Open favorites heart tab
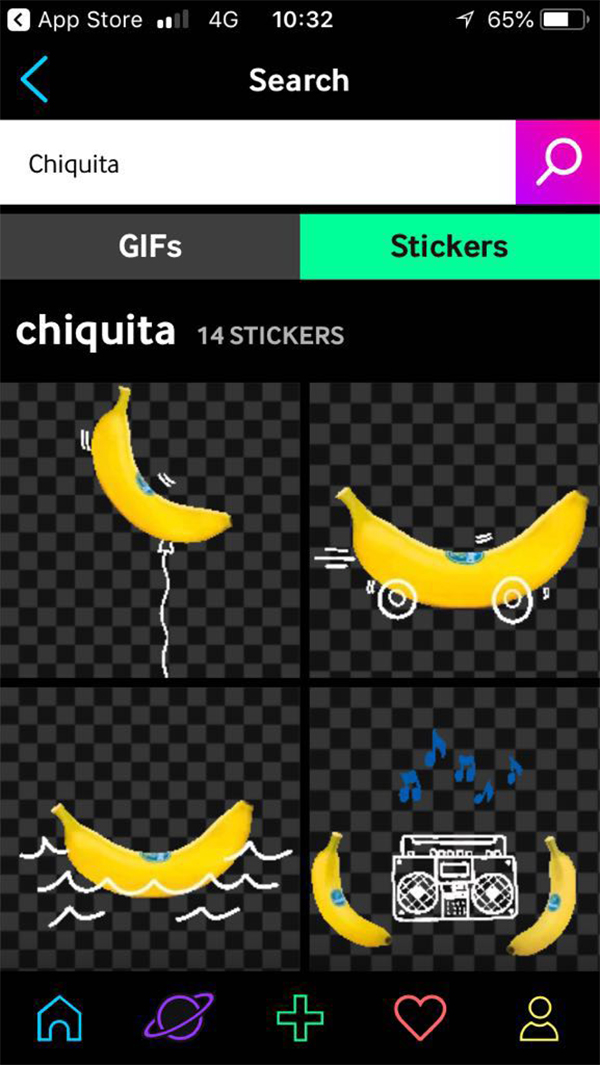600x1065 pixels. (420, 1018)
